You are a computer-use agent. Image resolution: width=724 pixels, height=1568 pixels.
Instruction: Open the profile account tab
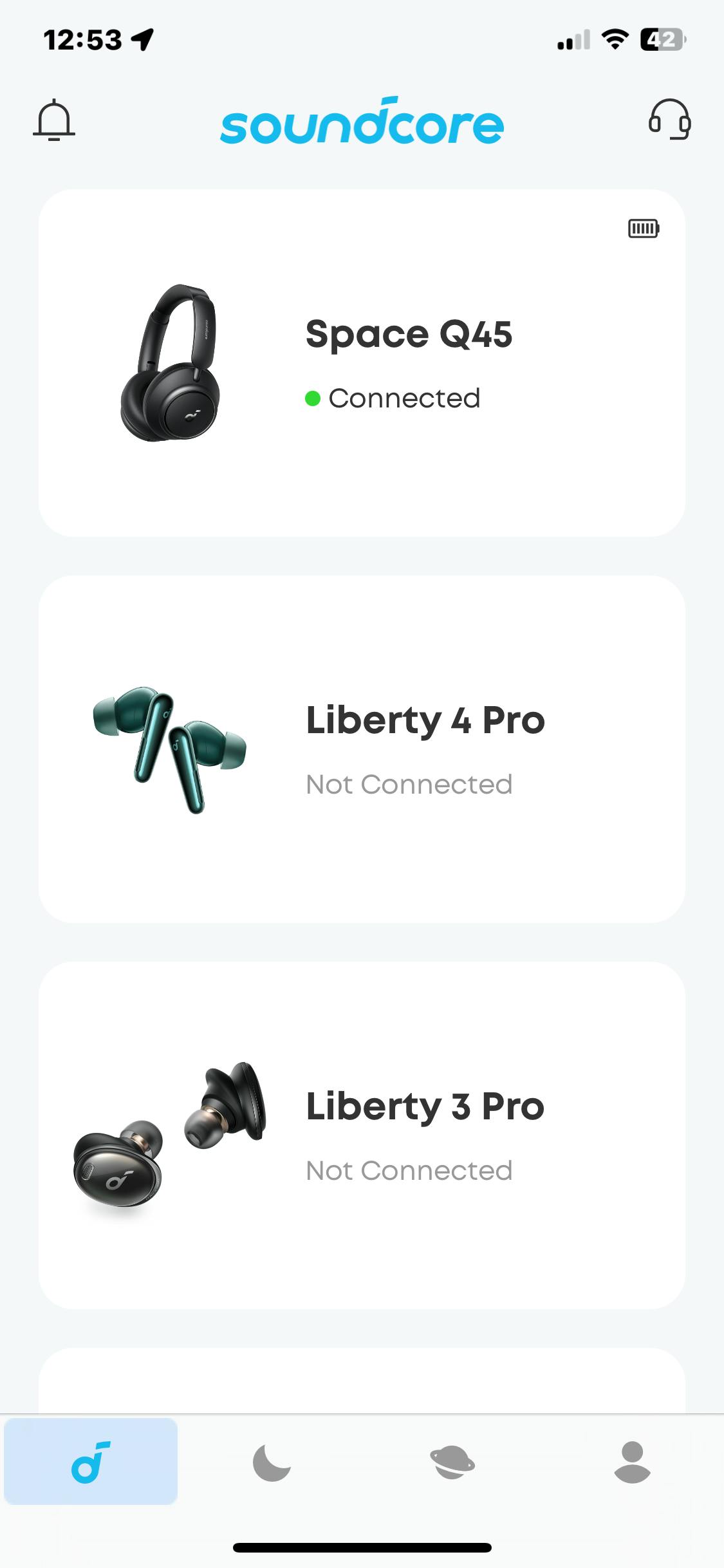tap(633, 1462)
